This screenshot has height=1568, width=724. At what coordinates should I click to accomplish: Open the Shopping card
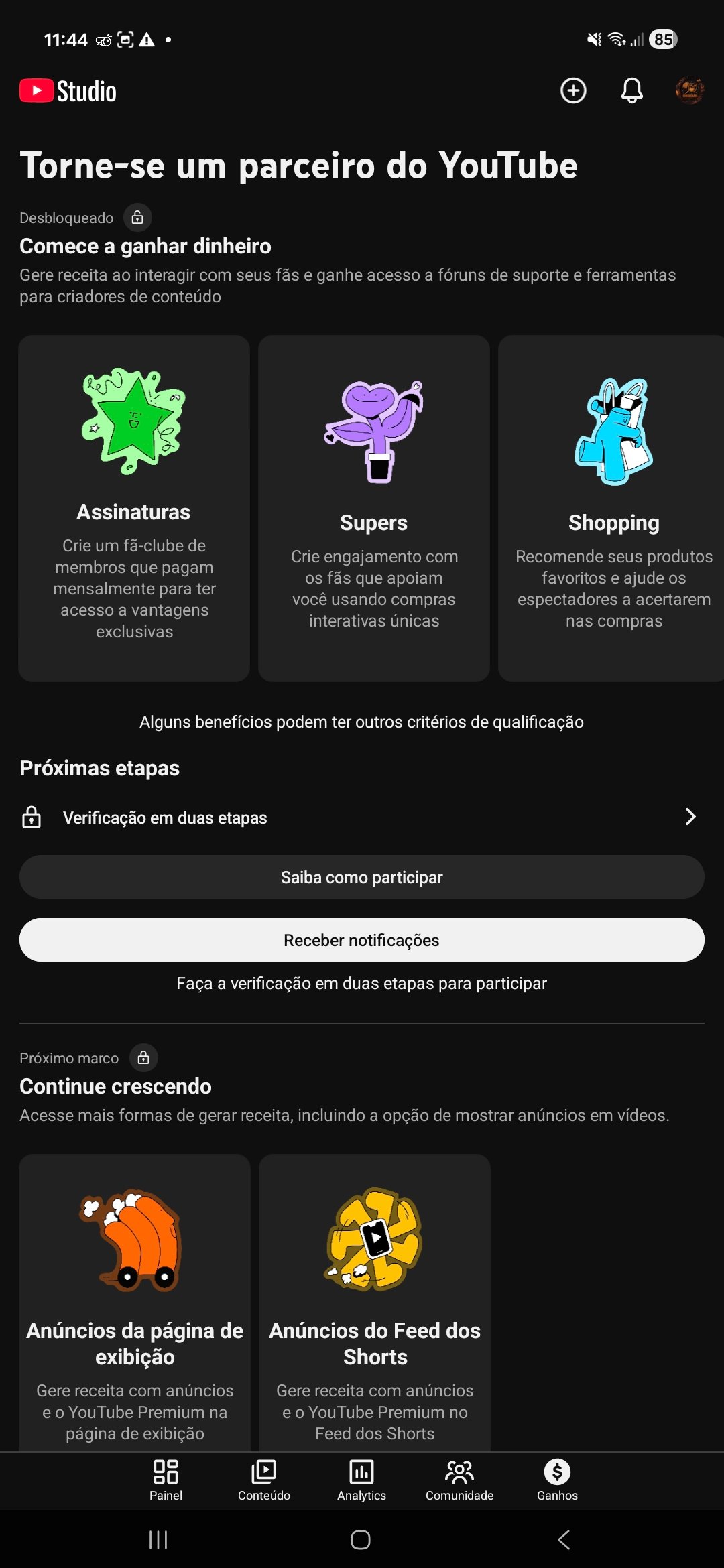[x=613, y=508]
